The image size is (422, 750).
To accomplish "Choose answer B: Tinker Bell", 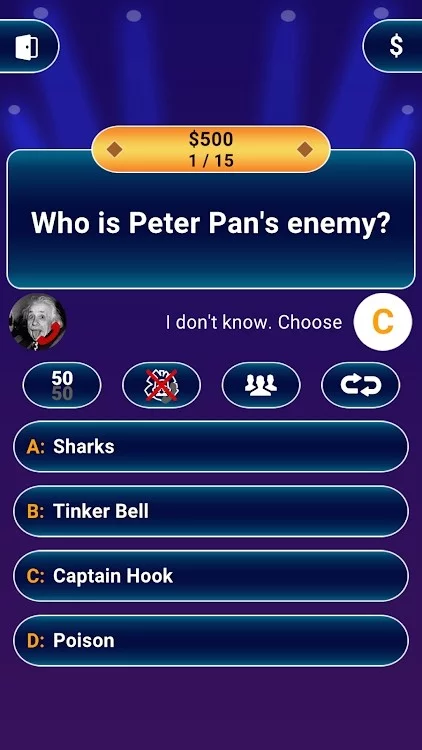I will 211,511.
